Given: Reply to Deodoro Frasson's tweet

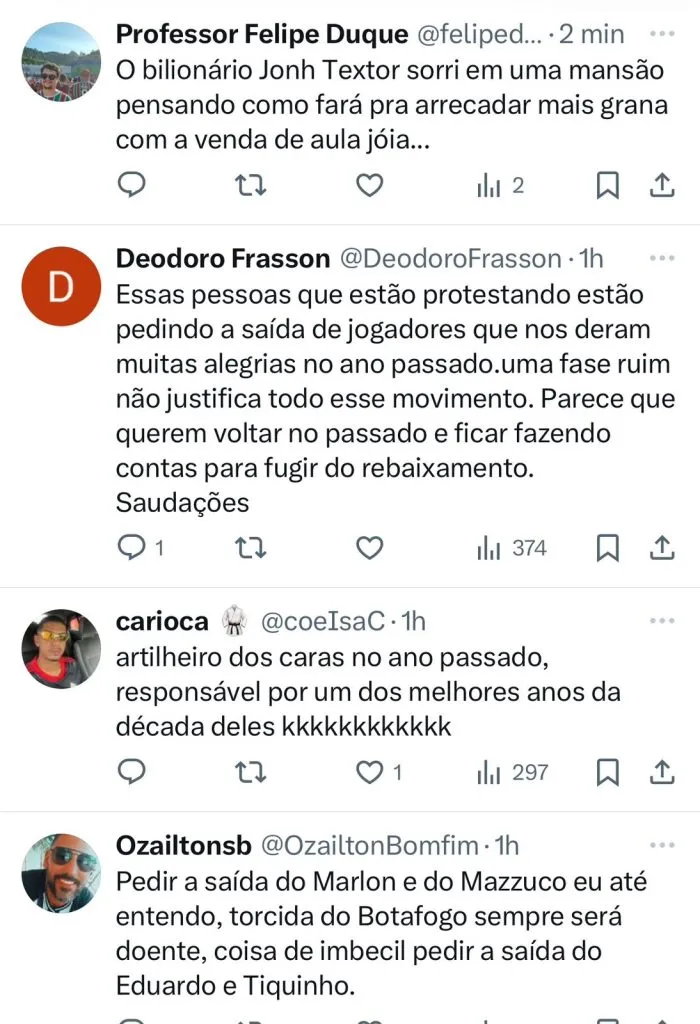Looking at the screenshot, I should coord(132,547).
